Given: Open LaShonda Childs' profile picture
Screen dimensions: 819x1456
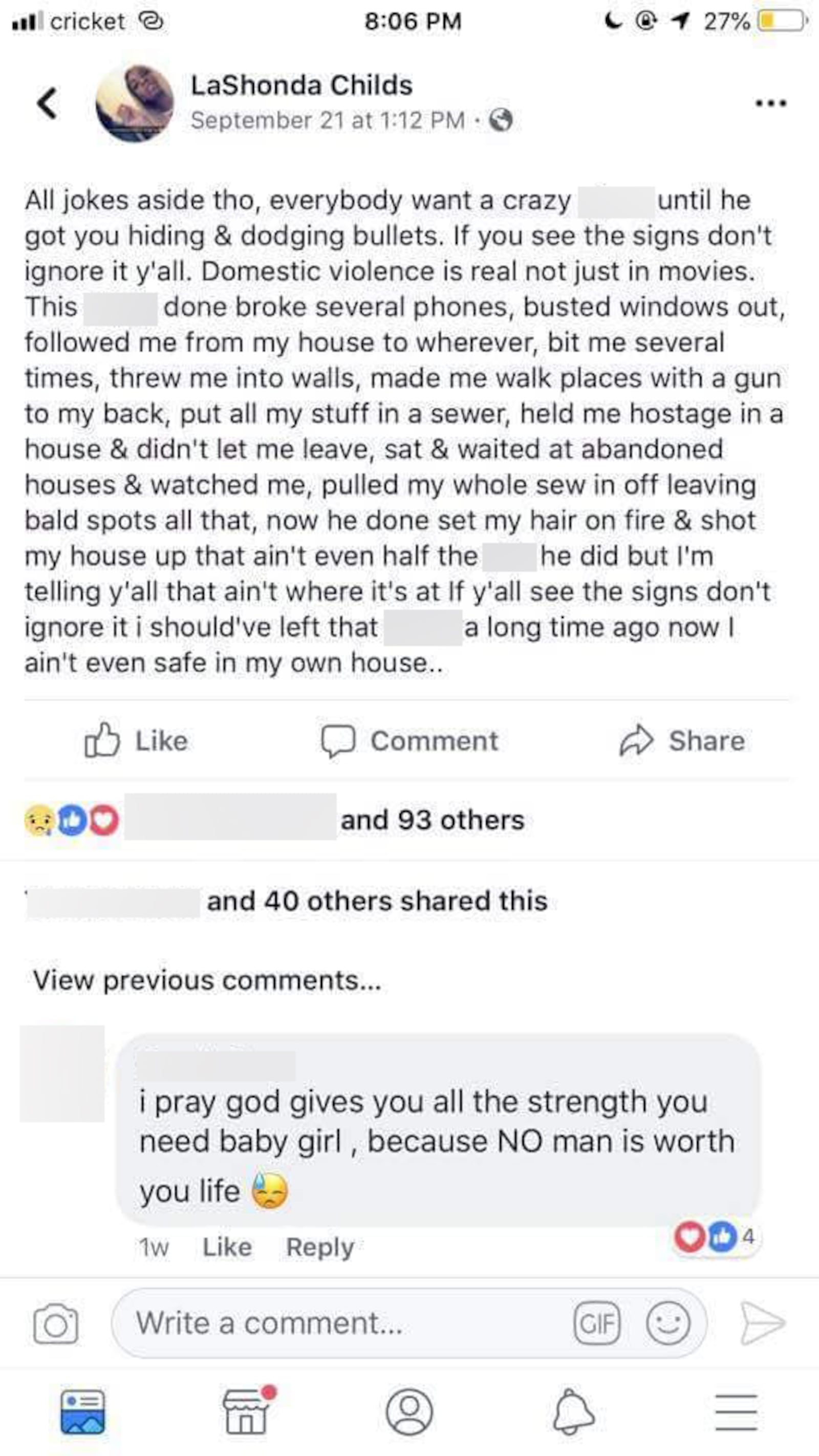Looking at the screenshot, I should pyautogui.click(x=135, y=103).
